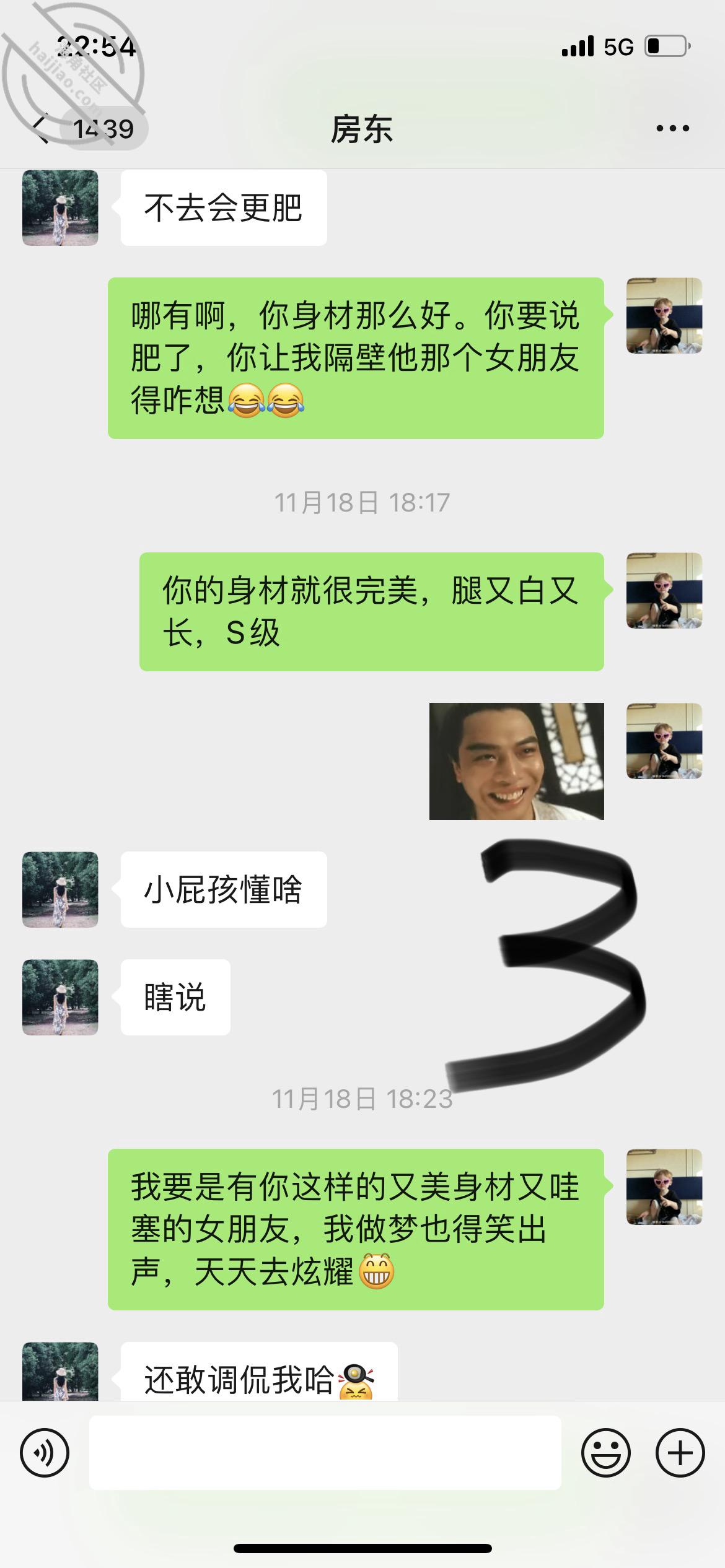Image resolution: width=725 pixels, height=1568 pixels.
Task: Tap the landlord's avatar beside 不去会更肥
Action: [x=60, y=208]
